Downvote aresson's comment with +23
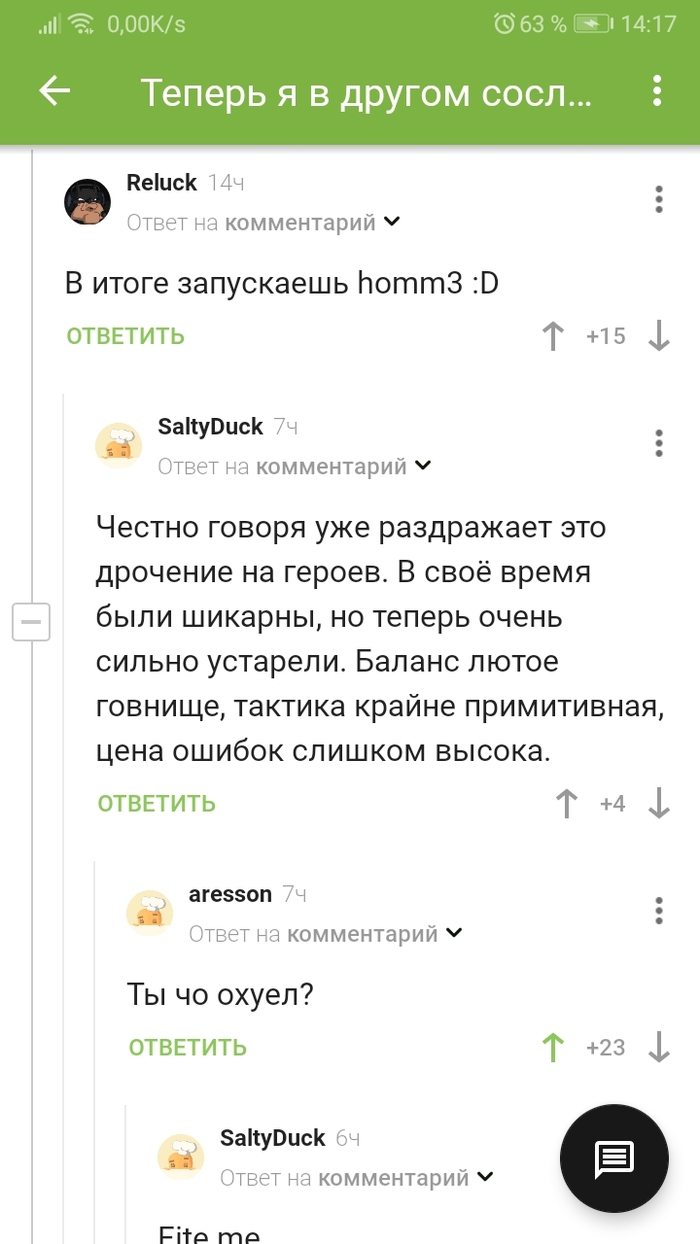Image resolution: width=700 pixels, height=1244 pixels. tap(659, 1047)
